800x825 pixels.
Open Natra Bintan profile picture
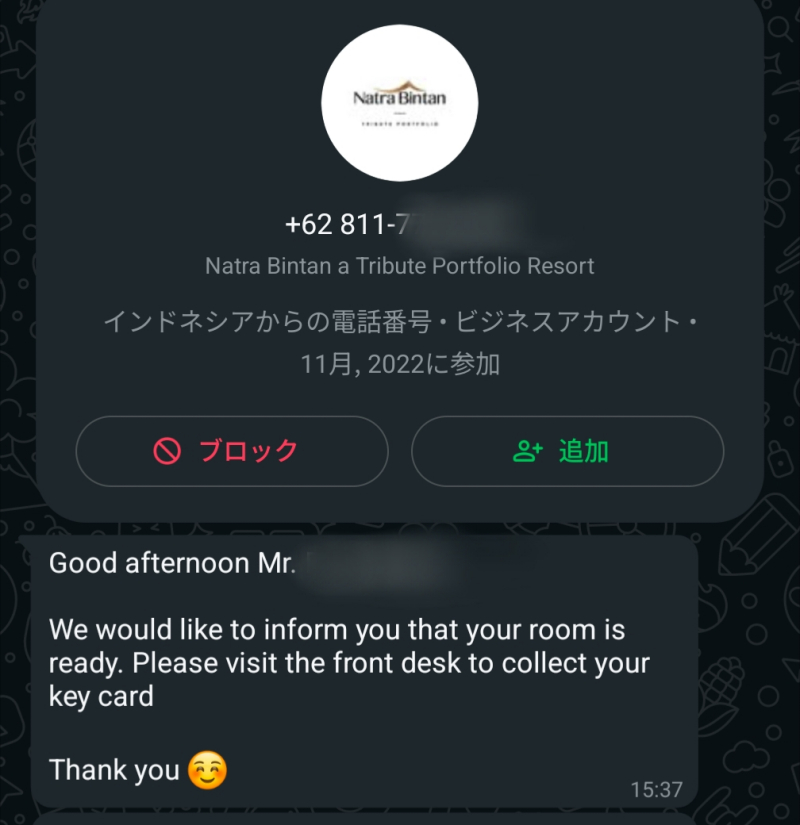point(399,103)
